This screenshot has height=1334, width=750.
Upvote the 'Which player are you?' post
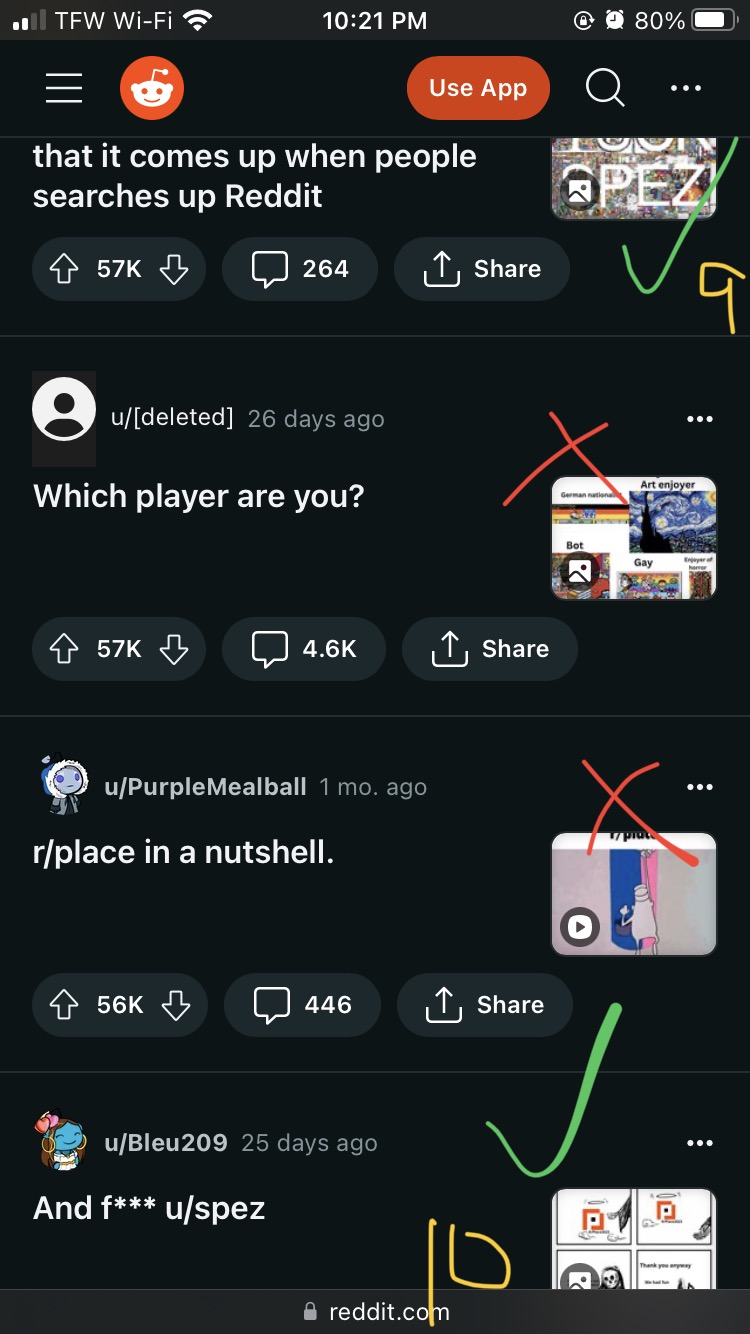pyautogui.click(x=64, y=649)
